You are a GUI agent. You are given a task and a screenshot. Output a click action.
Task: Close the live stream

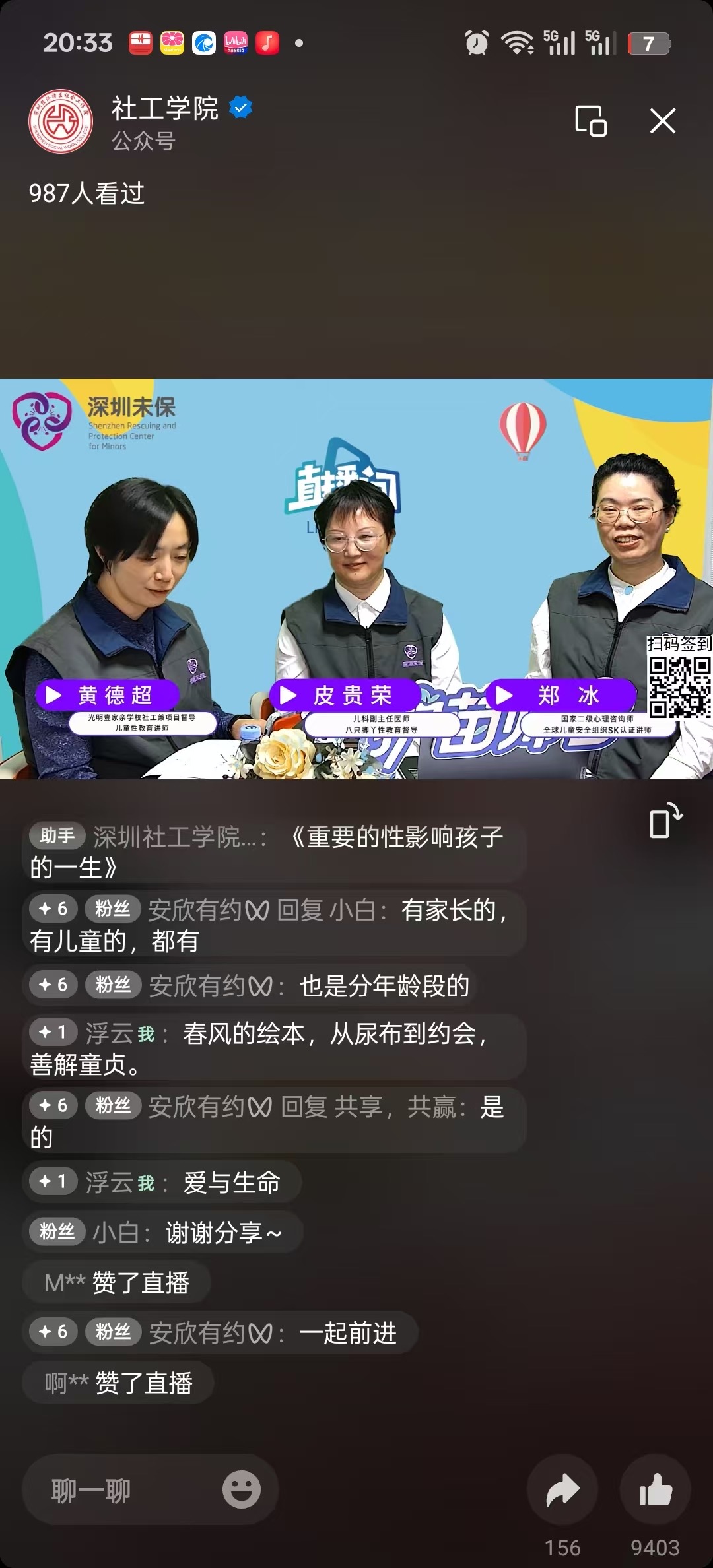coord(662,121)
